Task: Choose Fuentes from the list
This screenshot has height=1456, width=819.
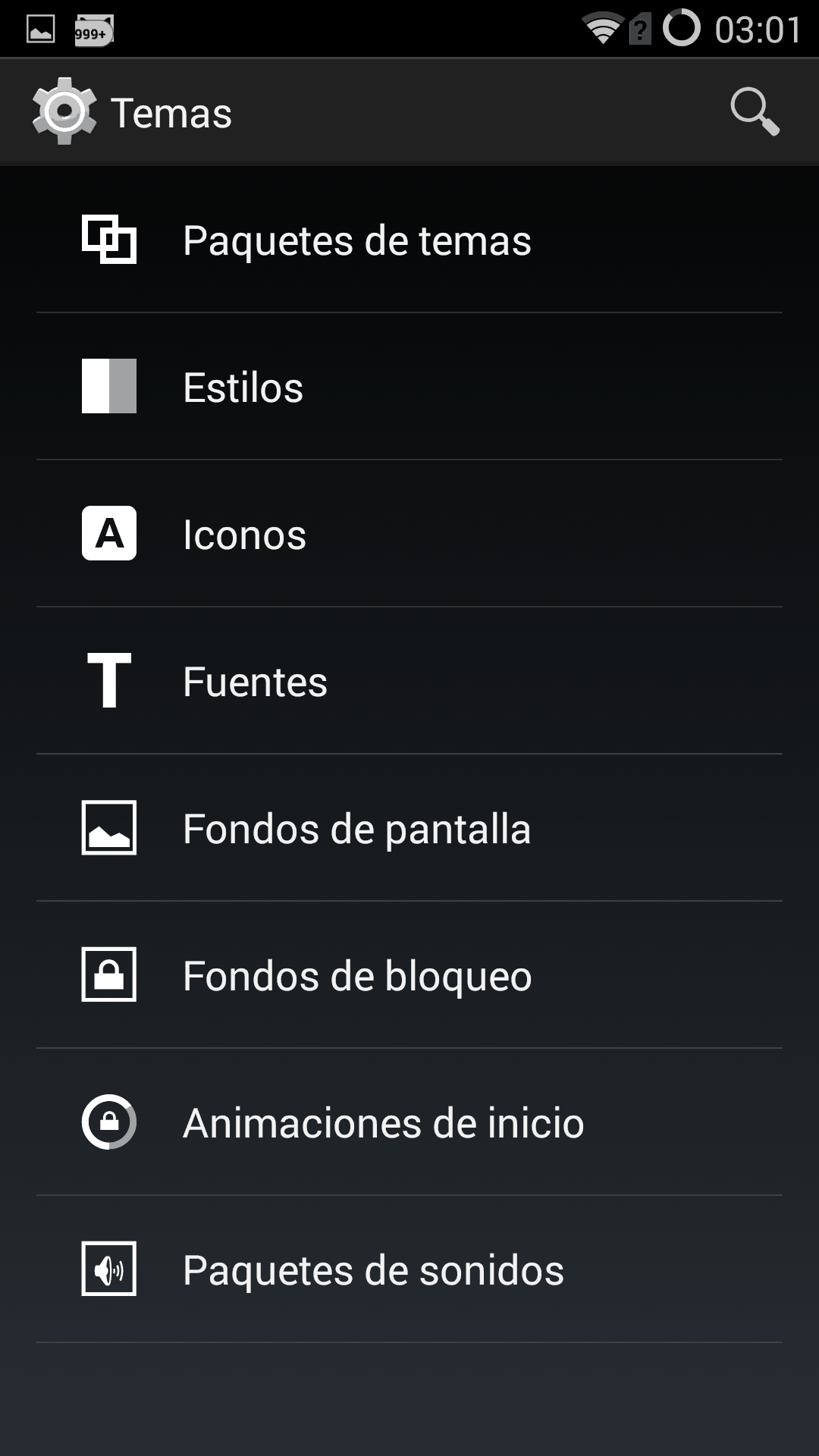Action: click(409, 681)
